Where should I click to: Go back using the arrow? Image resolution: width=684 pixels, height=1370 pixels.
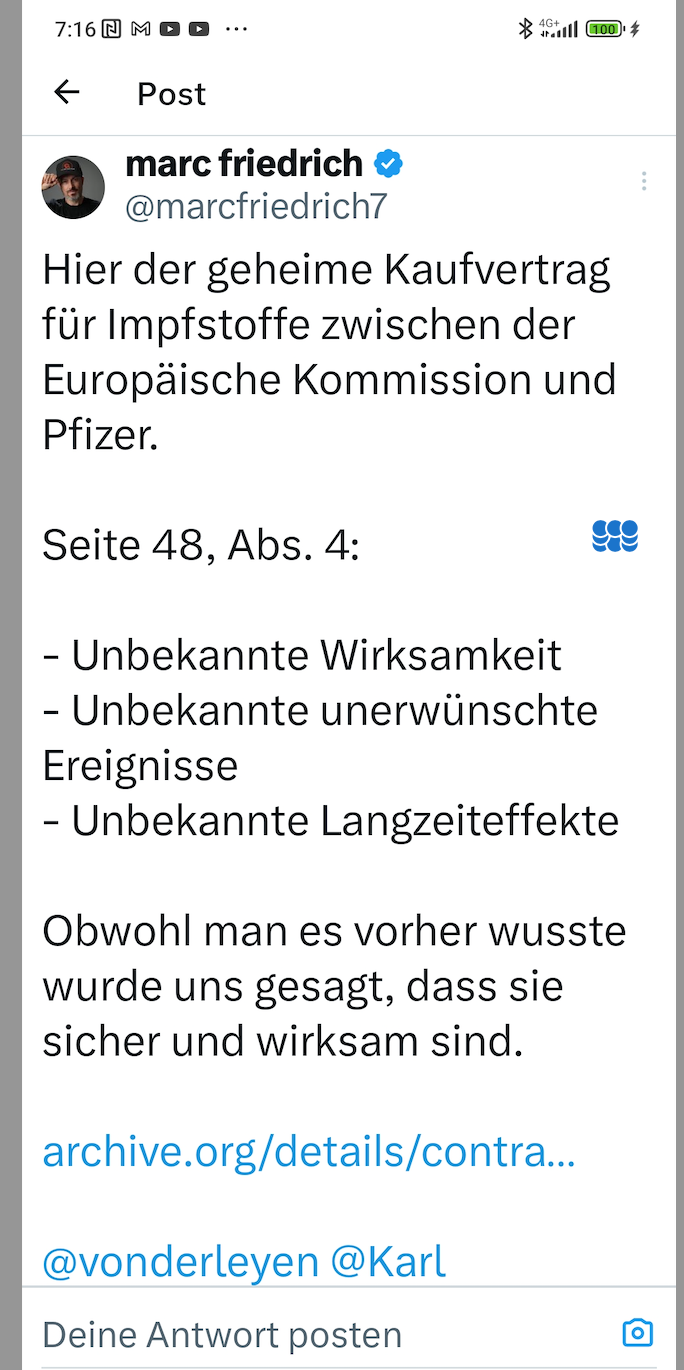(66, 93)
